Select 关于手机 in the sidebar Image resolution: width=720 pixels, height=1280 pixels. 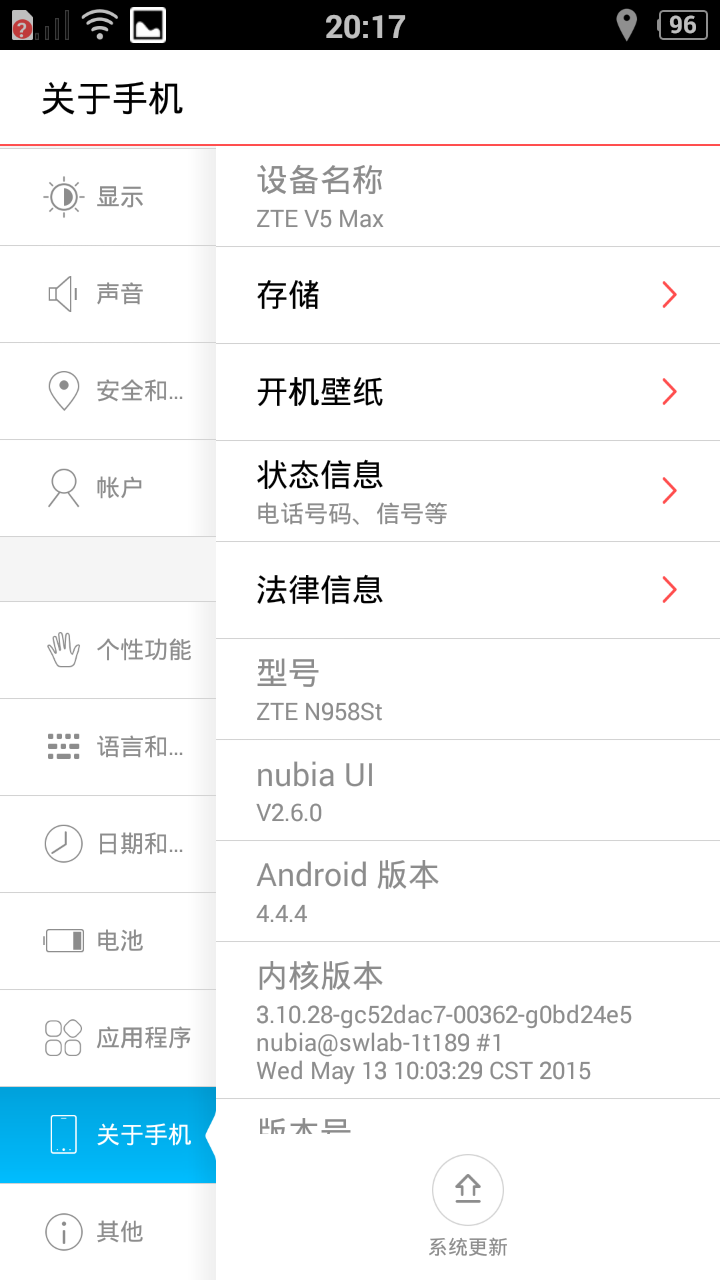click(x=108, y=1135)
